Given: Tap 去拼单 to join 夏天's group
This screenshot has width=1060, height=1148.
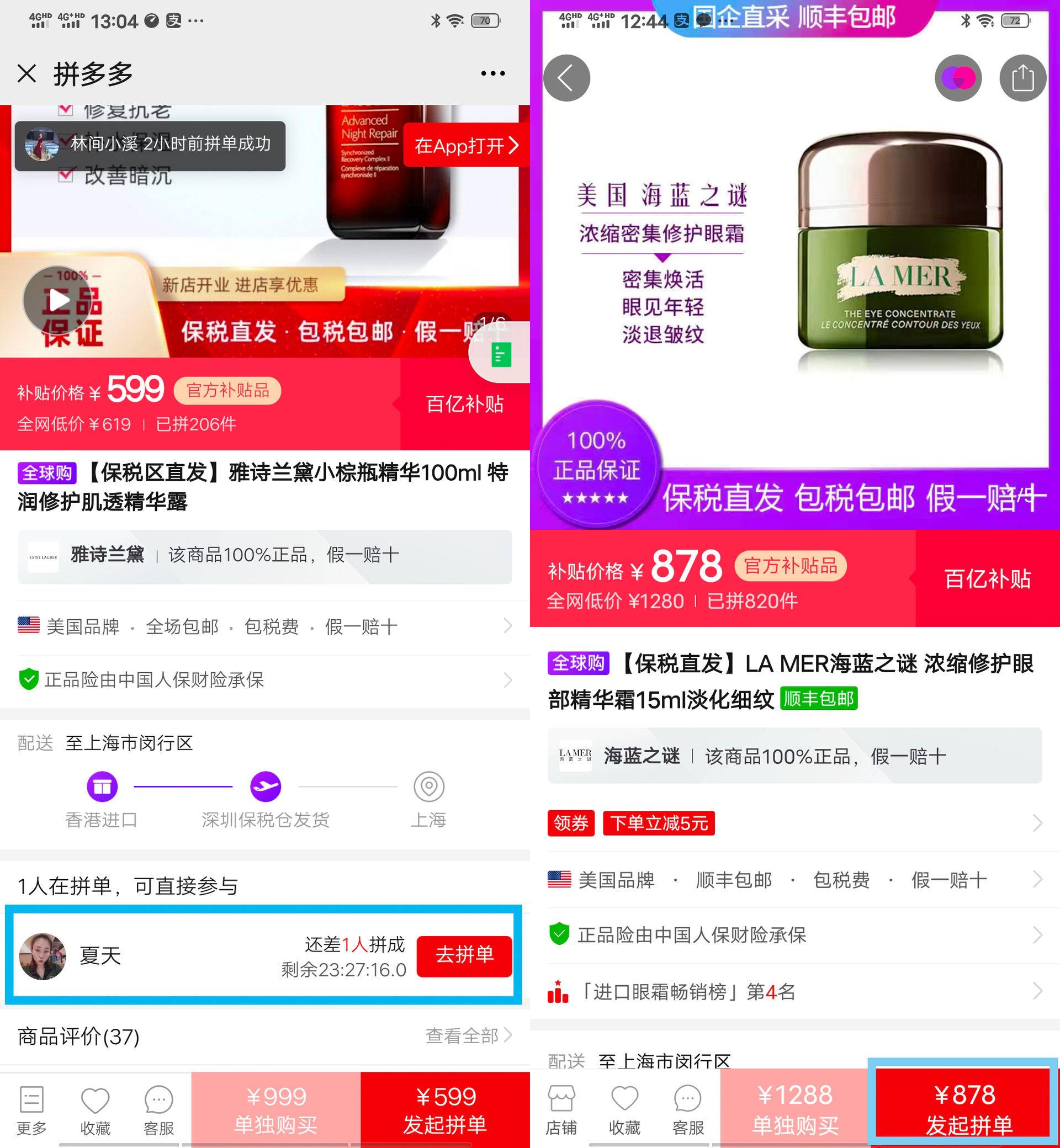Looking at the screenshot, I should (464, 955).
